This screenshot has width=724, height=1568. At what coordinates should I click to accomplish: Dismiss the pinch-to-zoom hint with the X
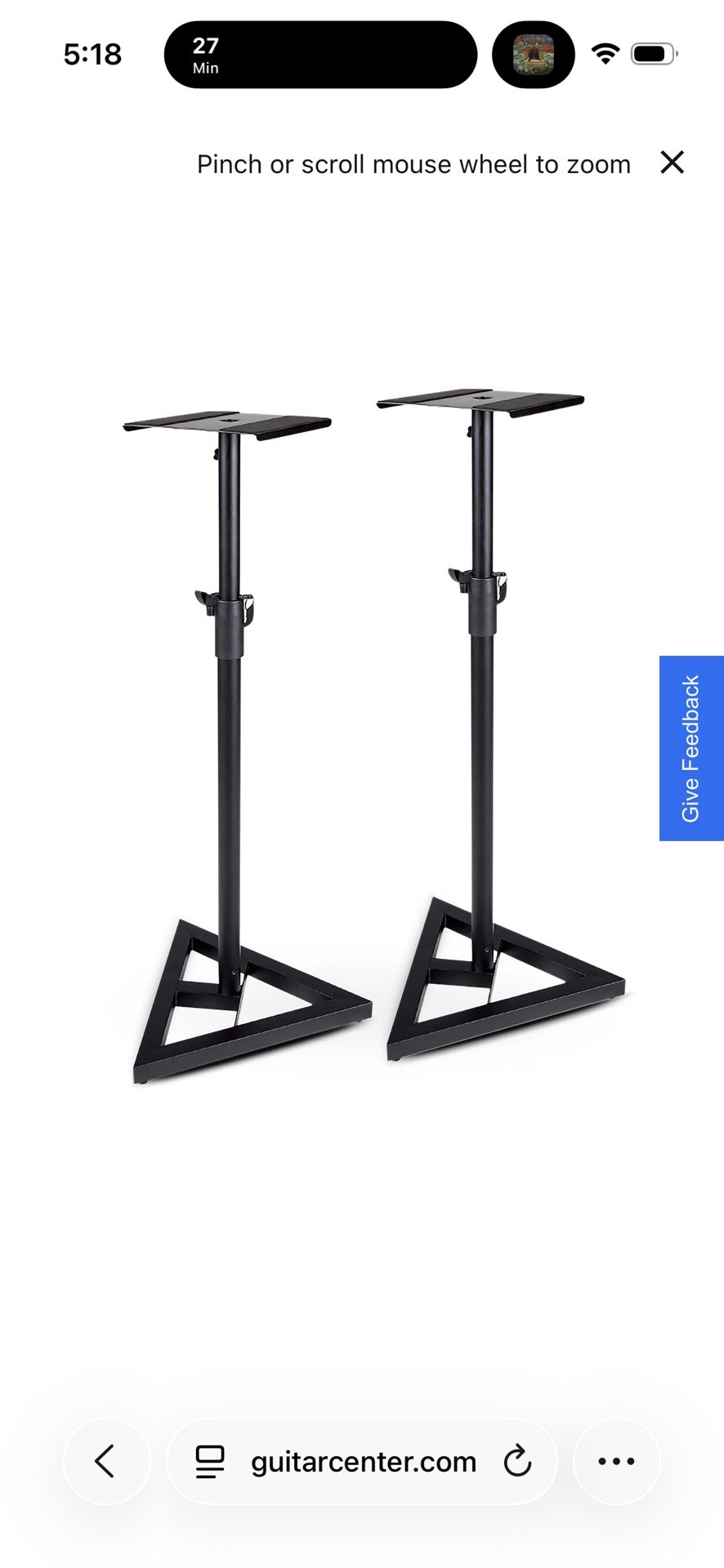pos(672,163)
